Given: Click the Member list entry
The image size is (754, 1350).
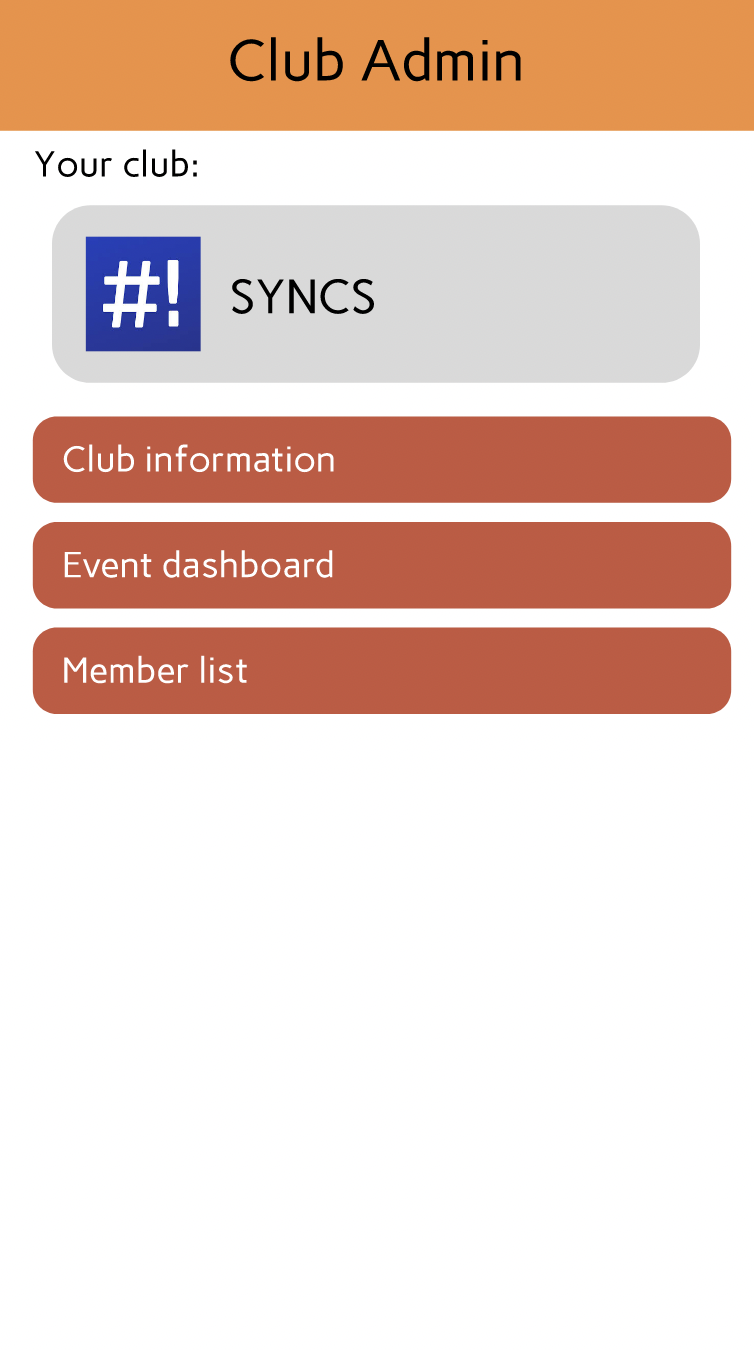Looking at the screenshot, I should tap(380, 670).
